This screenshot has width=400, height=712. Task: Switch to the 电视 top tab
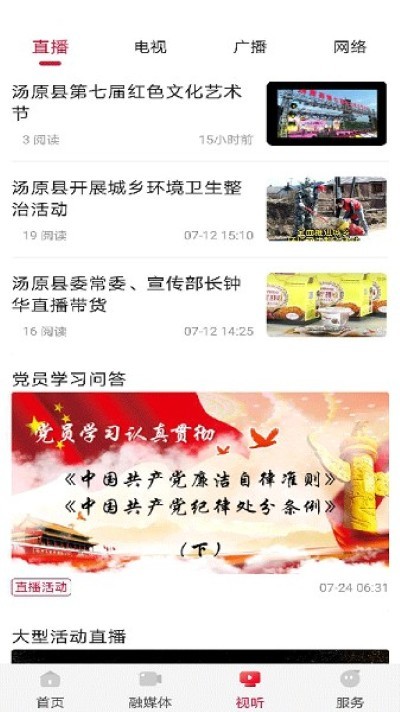[150, 47]
